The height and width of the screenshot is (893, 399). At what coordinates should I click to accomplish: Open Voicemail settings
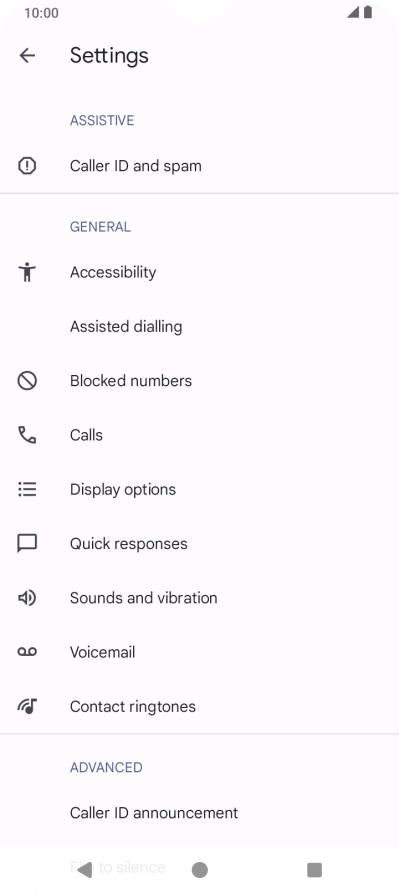(x=199, y=652)
